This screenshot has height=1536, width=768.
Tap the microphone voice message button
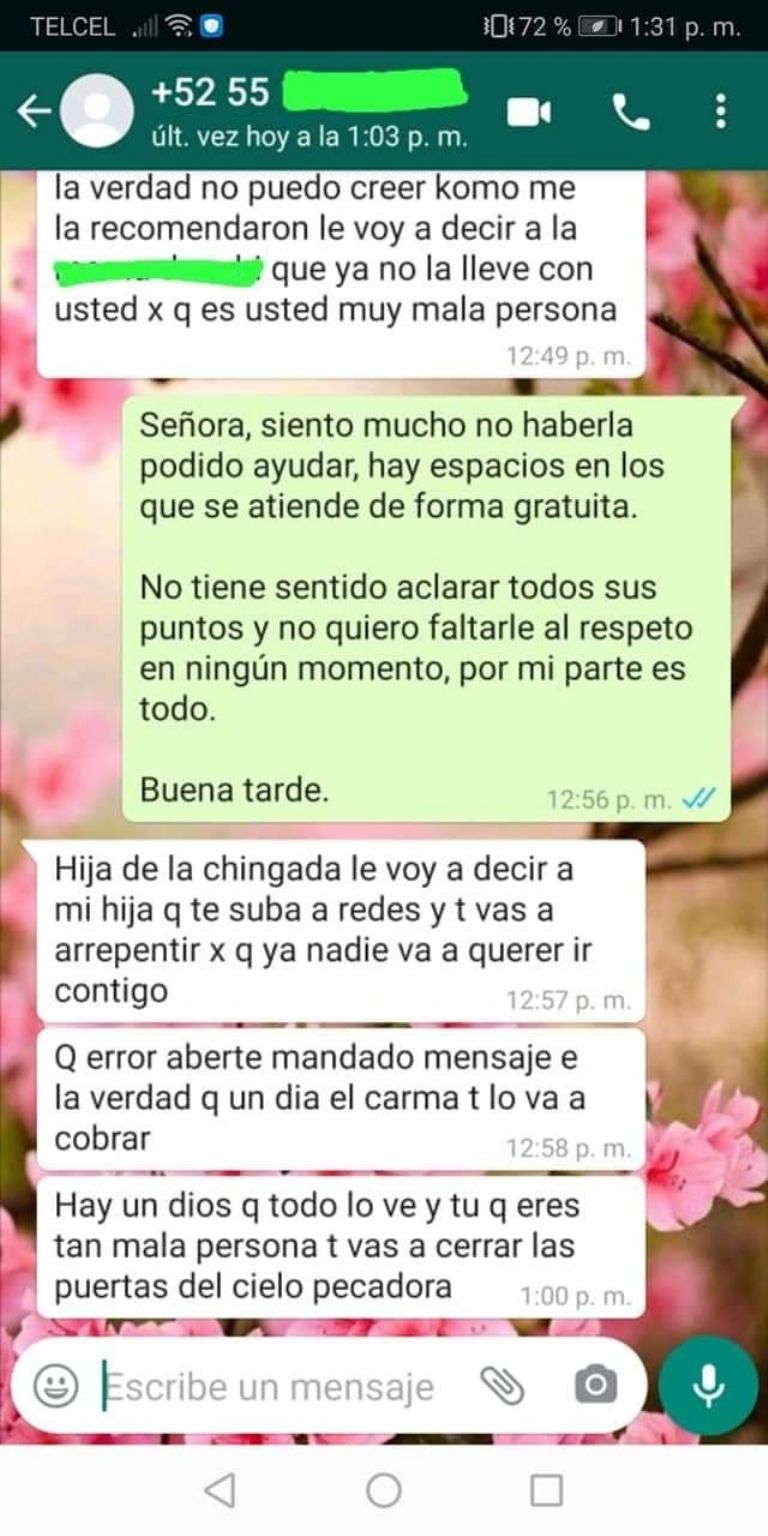point(709,1385)
